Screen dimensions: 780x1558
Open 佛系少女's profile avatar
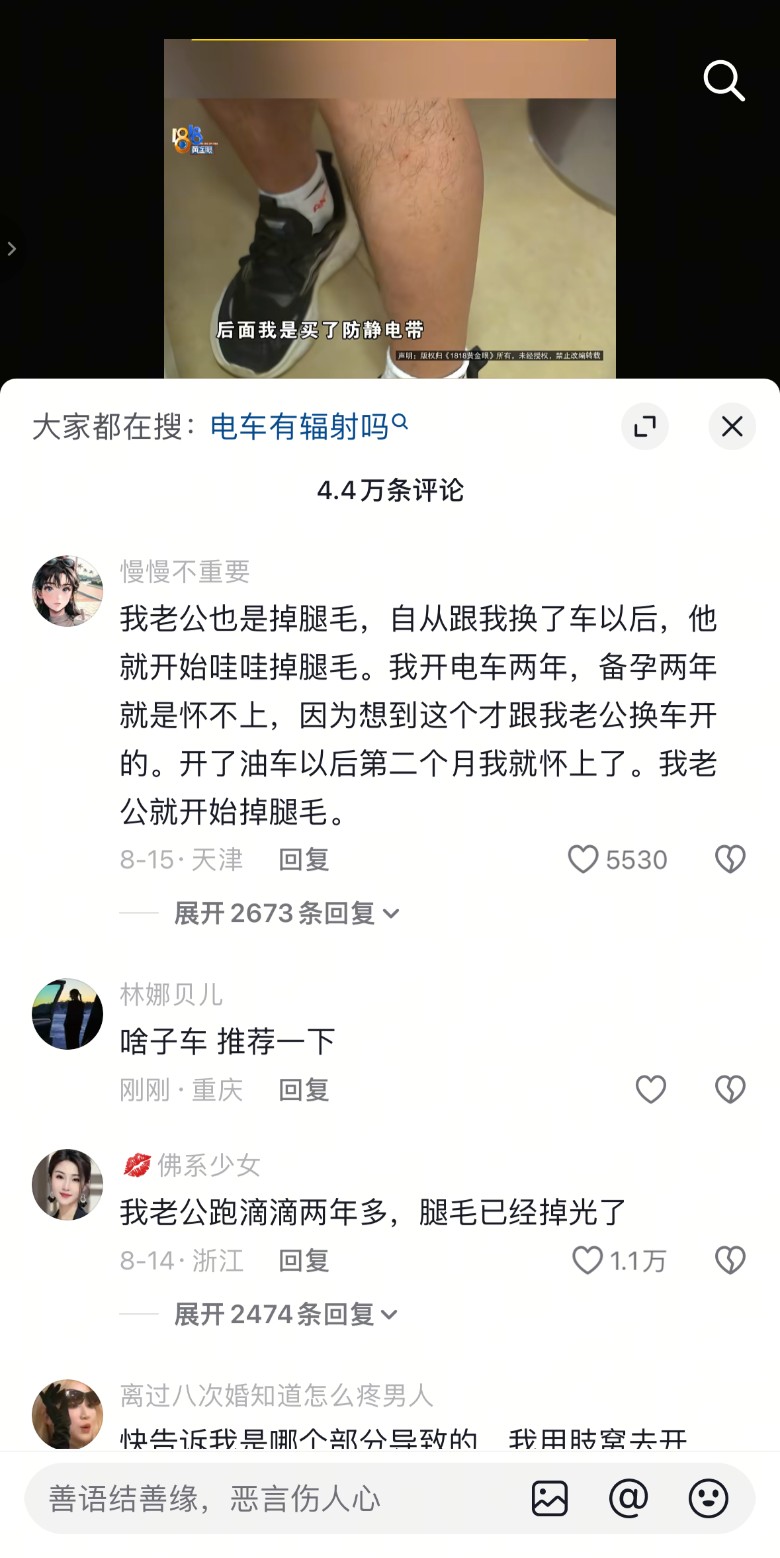[x=68, y=1184]
